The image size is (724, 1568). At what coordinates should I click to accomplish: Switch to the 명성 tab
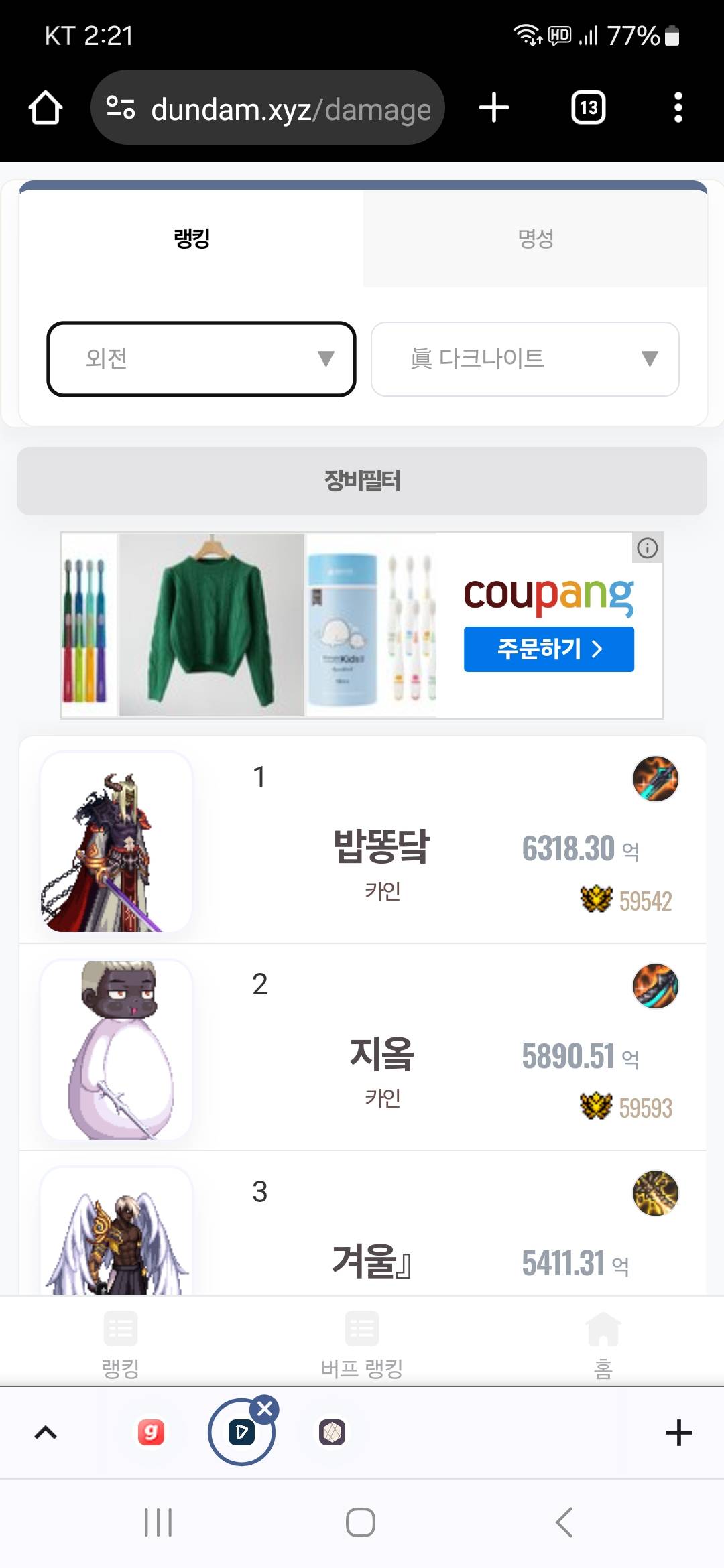[535, 239]
